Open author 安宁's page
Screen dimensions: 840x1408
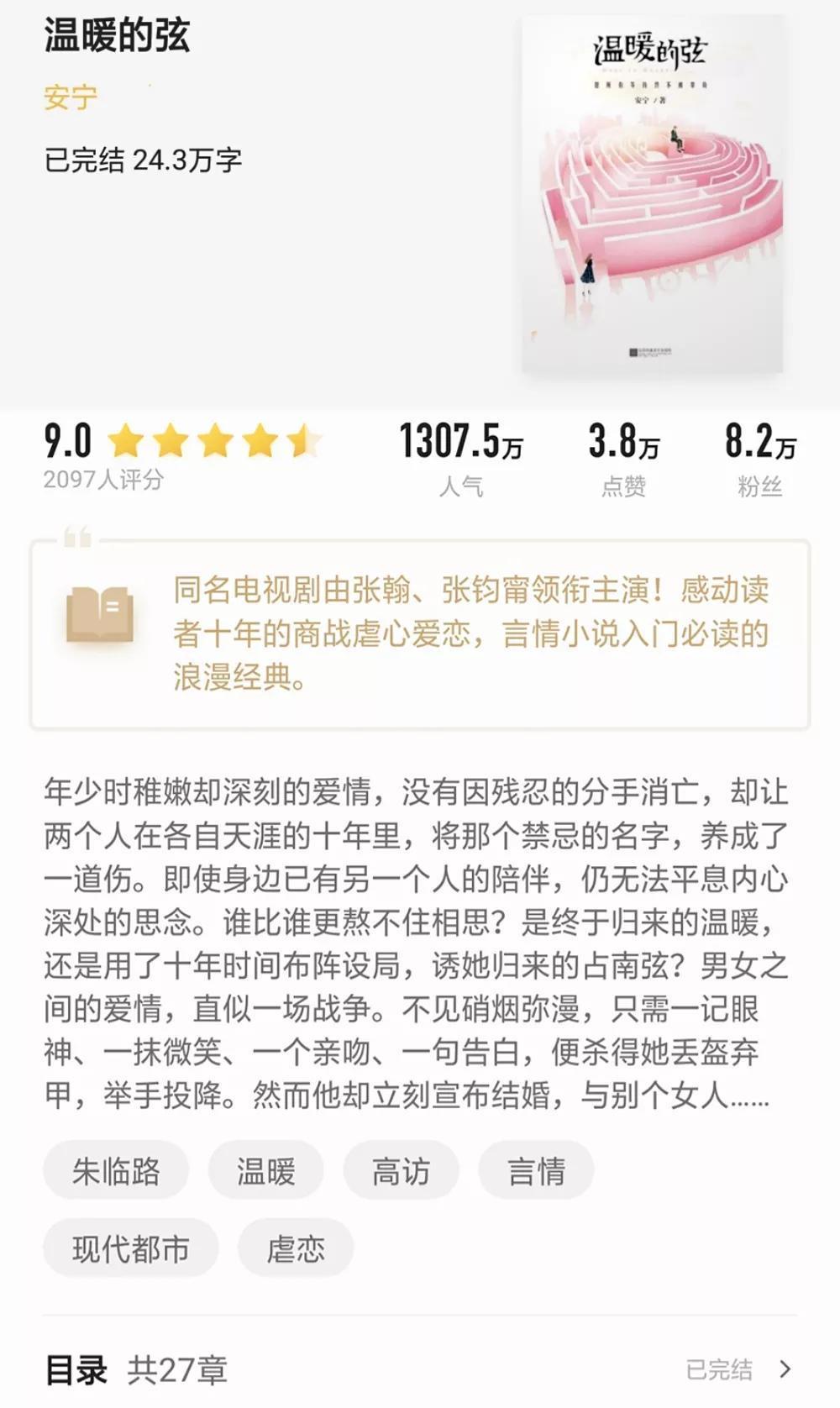[x=71, y=97]
